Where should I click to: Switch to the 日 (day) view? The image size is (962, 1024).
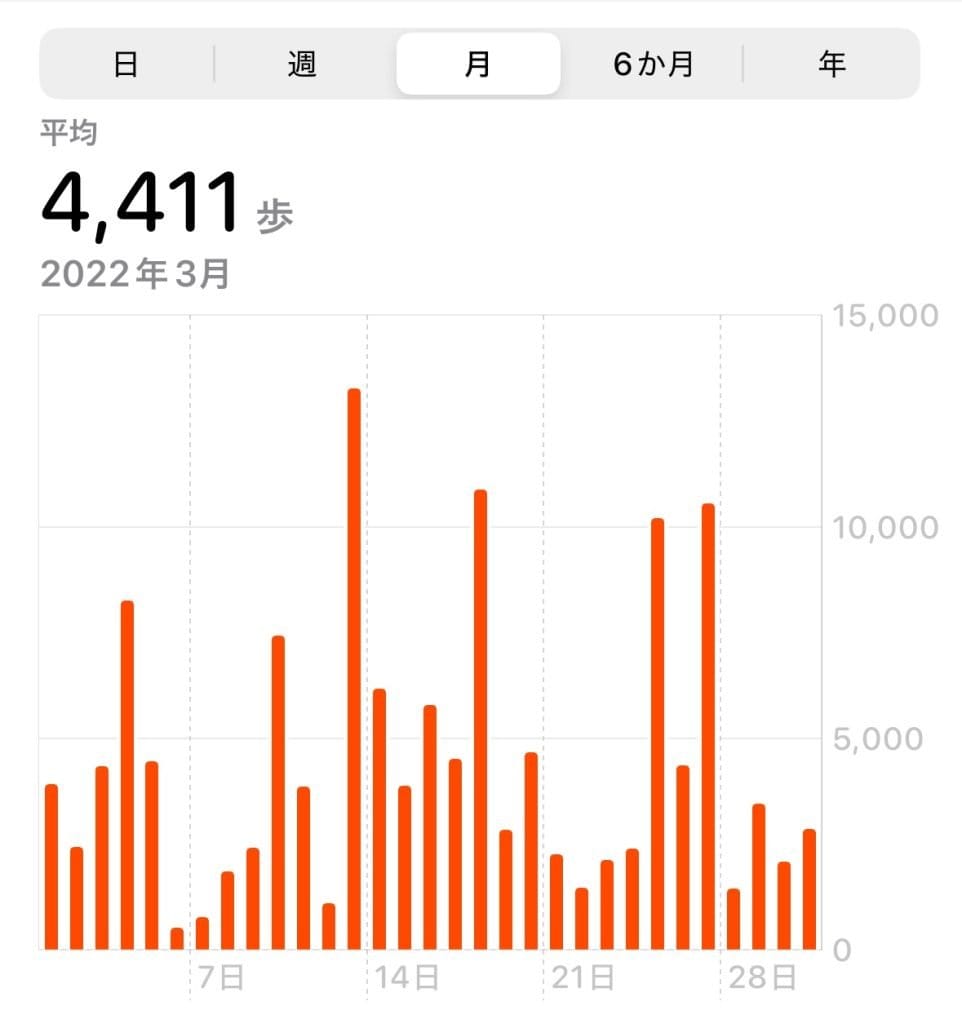point(126,64)
